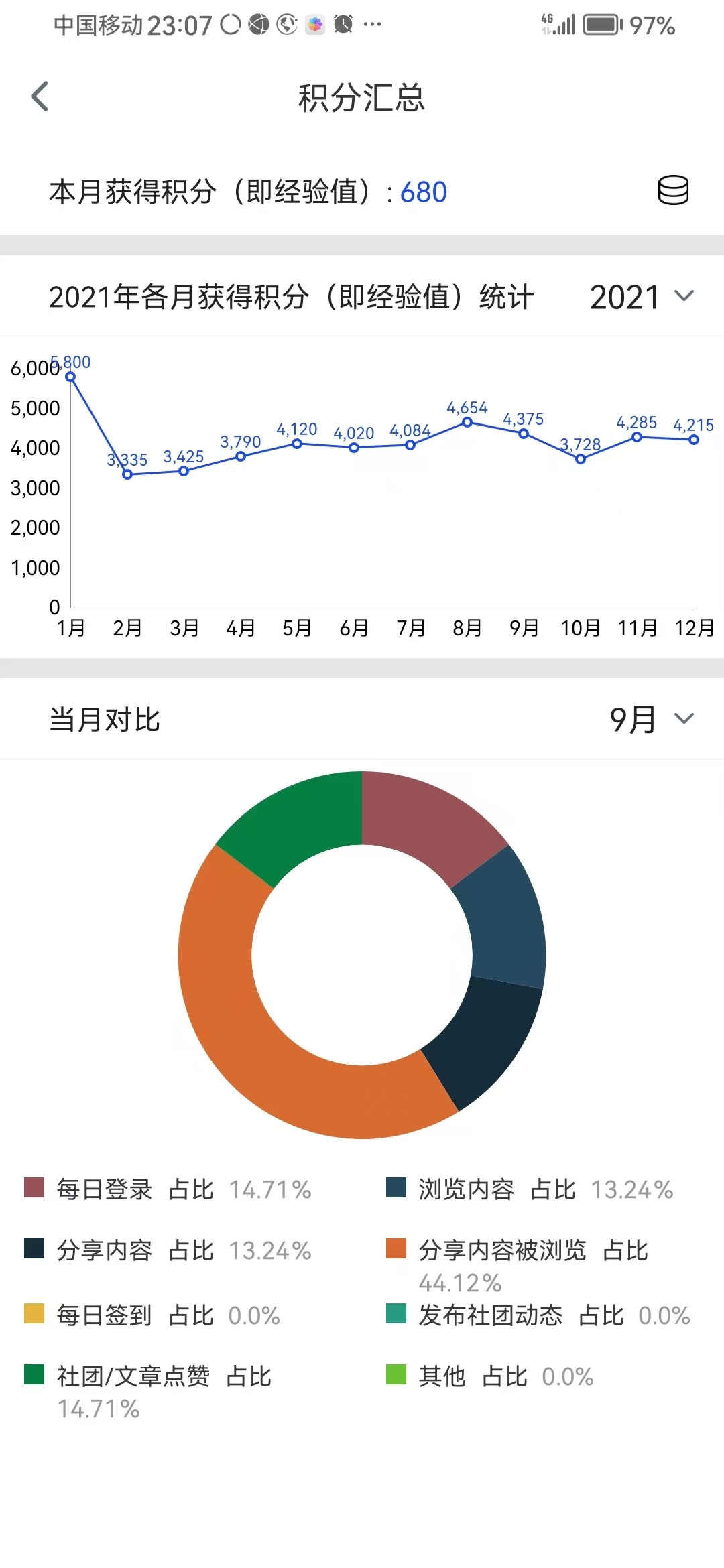724x1568 pixels.
Task: Expand the 2021 year dropdown
Action: tap(642, 297)
